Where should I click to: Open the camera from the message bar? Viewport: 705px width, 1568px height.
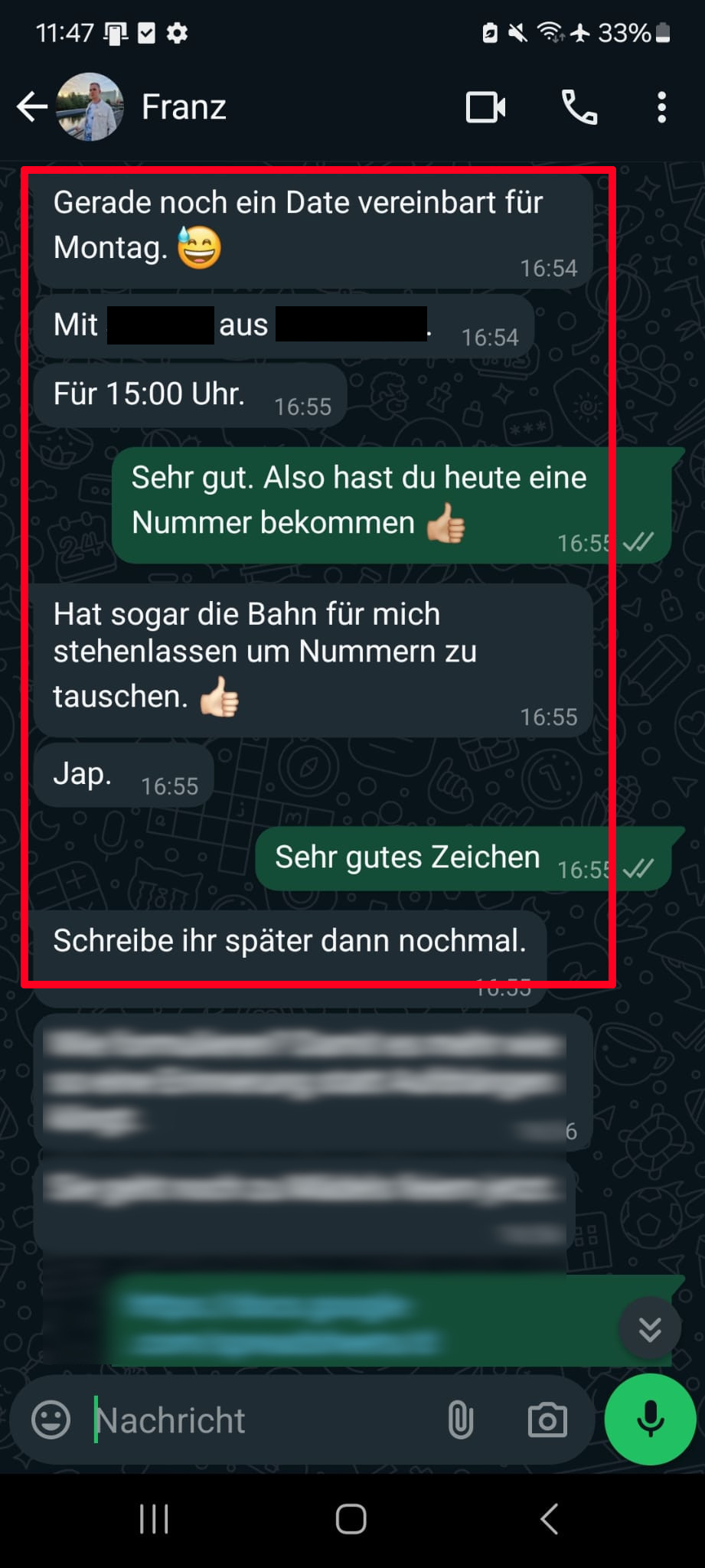click(x=547, y=1419)
